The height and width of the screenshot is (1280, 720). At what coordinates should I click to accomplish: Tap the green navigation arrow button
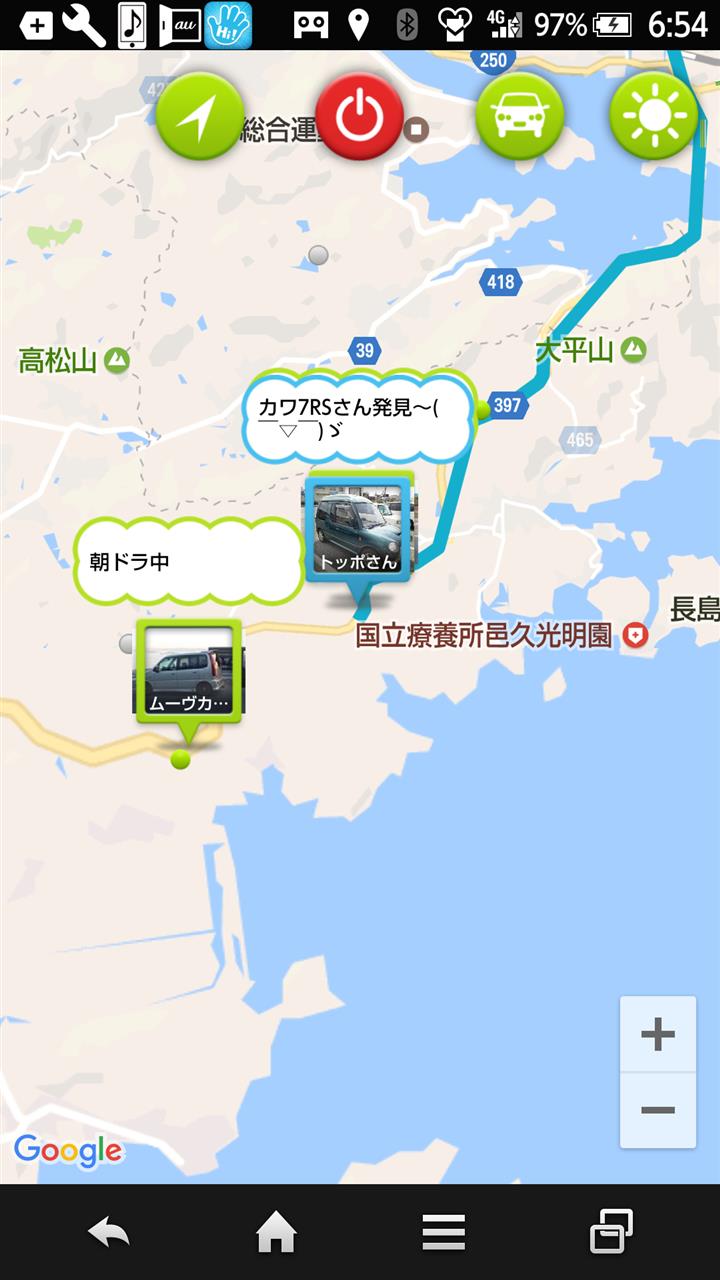[x=200, y=117]
